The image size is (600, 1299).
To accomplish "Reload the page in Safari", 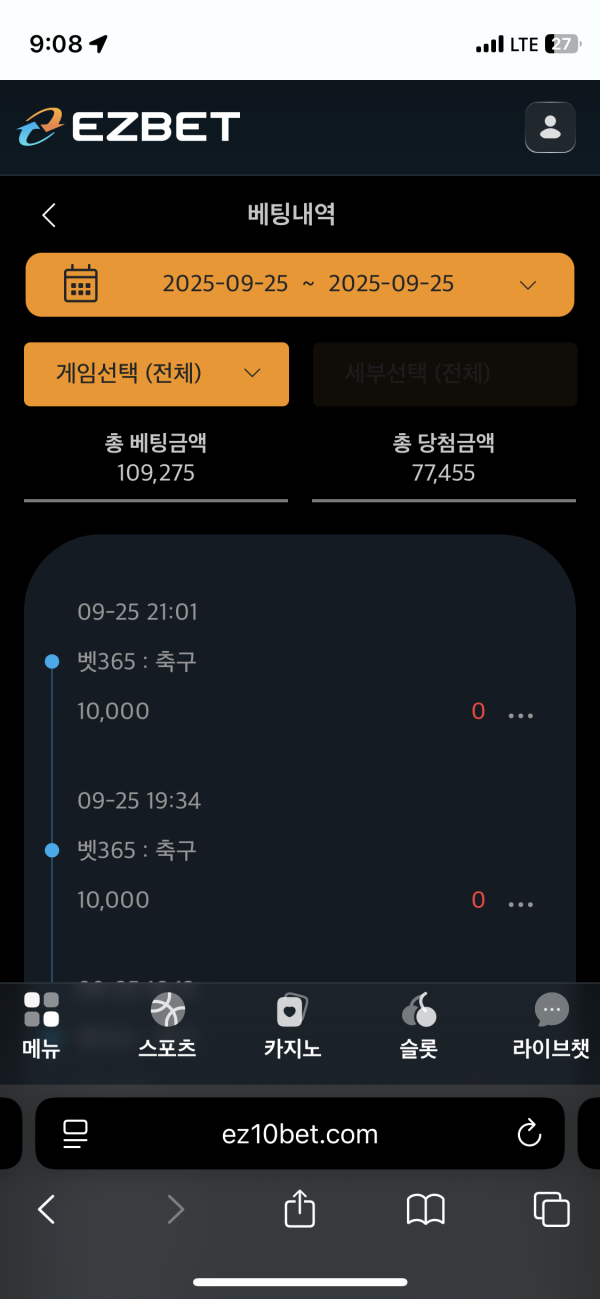I will [528, 1134].
